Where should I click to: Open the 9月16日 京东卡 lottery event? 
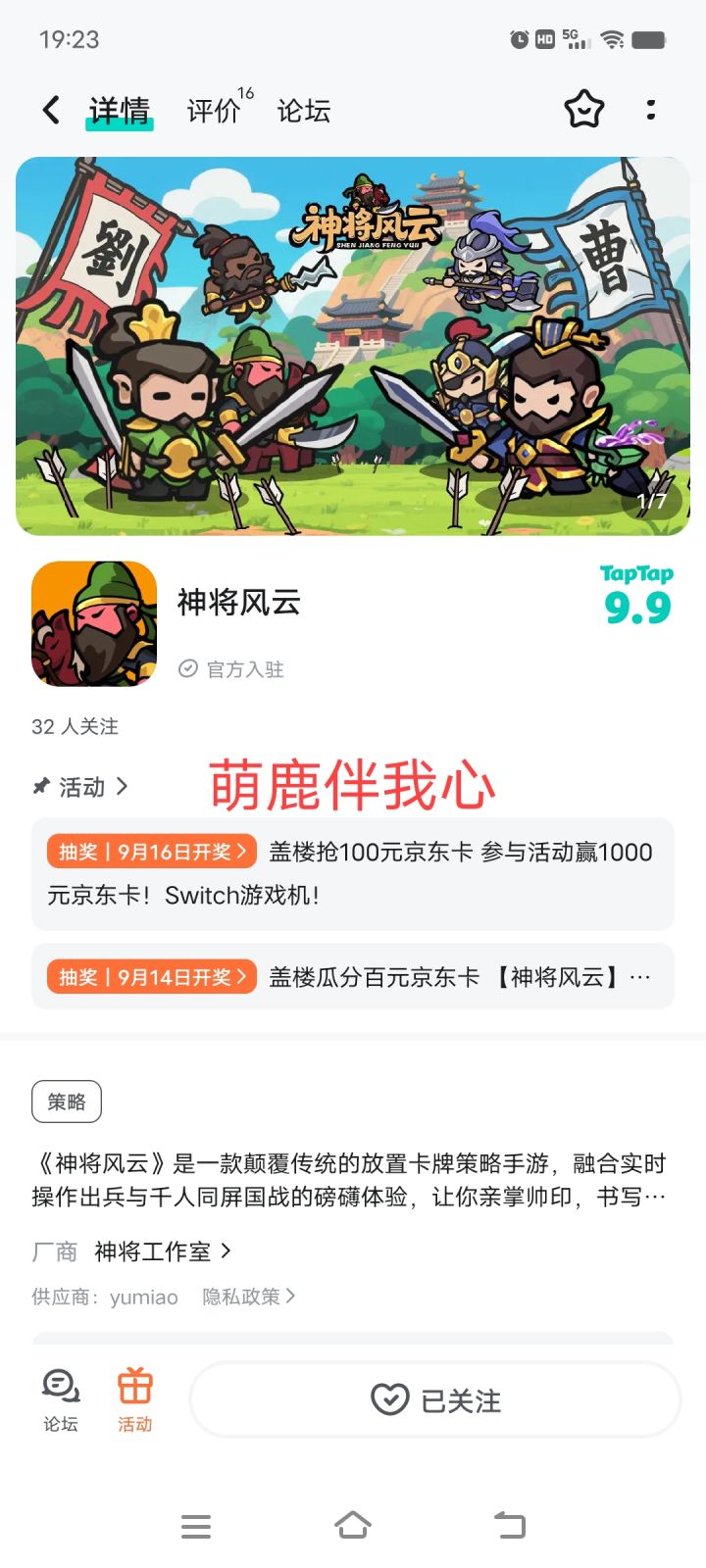click(353, 872)
